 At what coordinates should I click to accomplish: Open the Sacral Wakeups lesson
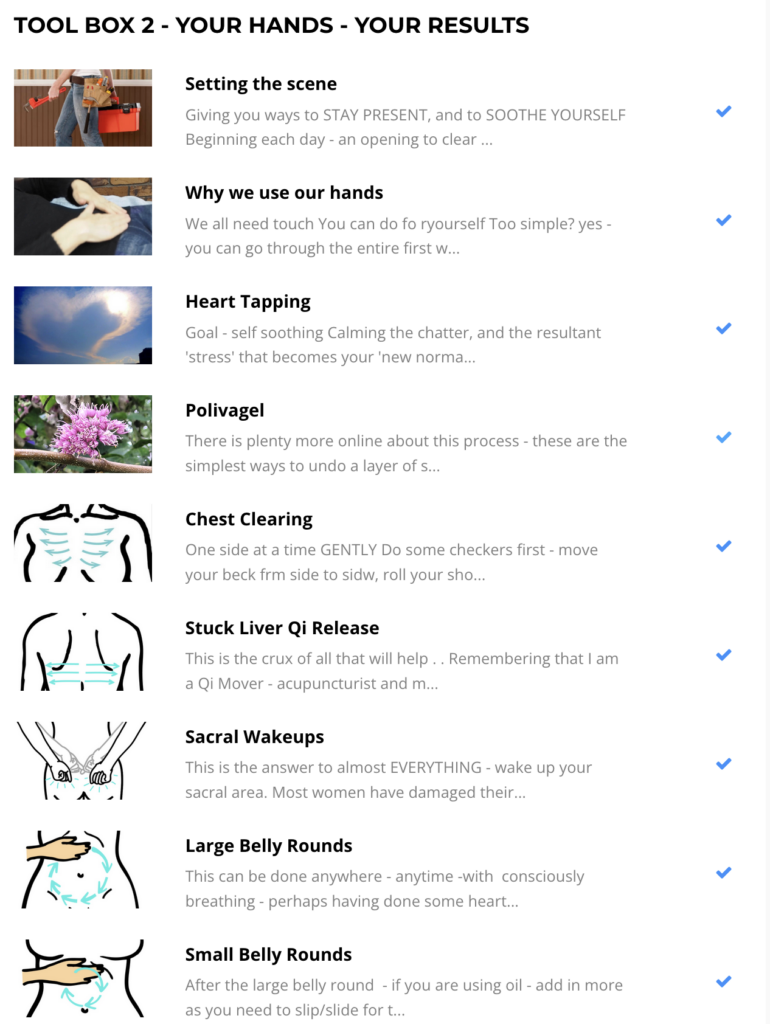255,738
